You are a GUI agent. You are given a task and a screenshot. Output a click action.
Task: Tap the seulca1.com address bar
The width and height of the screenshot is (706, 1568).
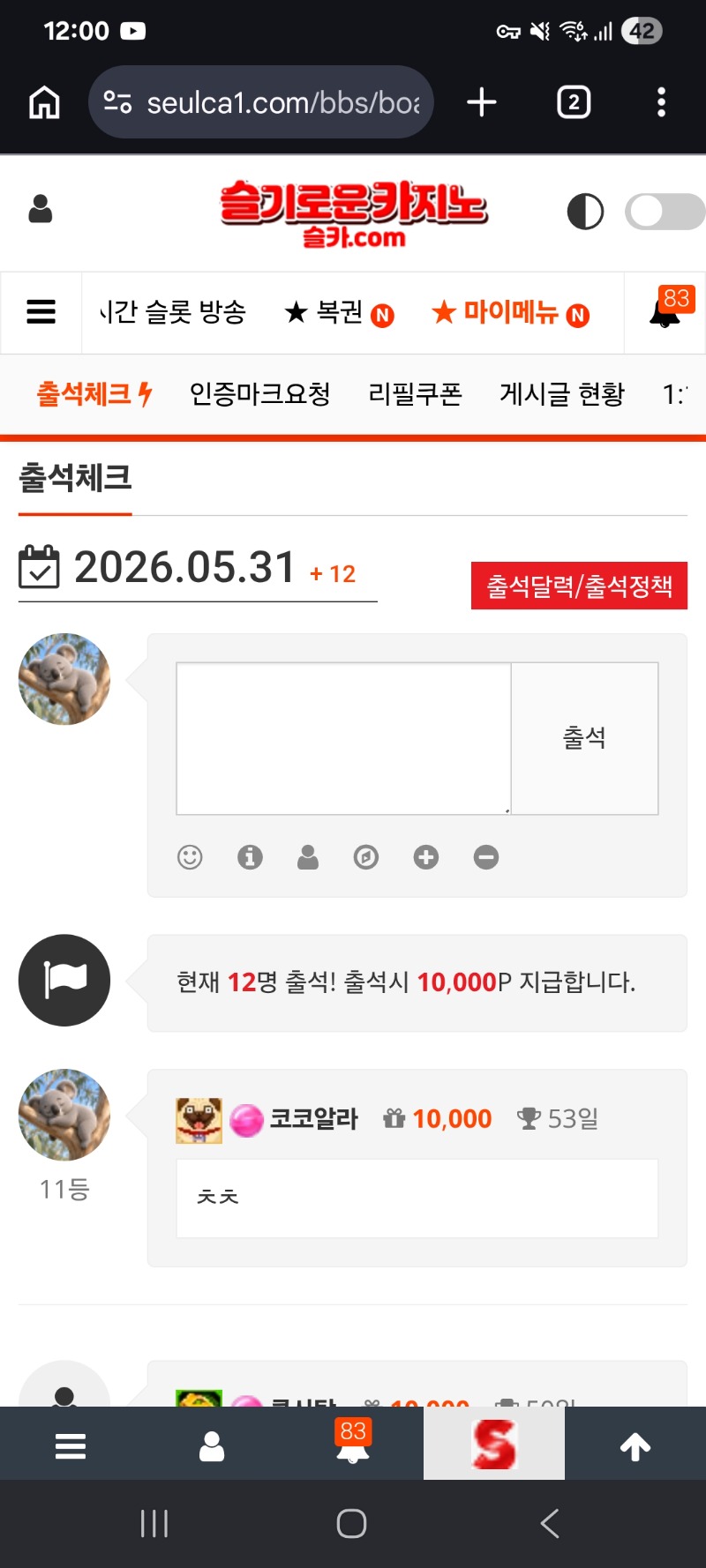[x=261, y=102]
